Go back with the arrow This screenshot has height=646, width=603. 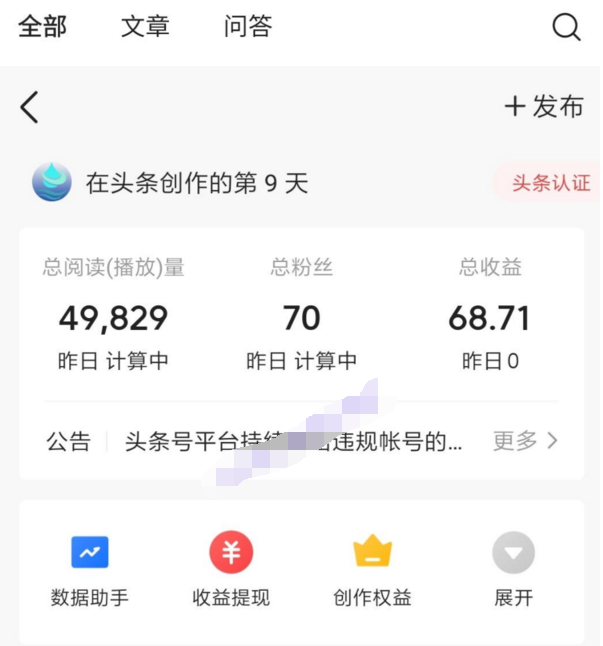coord(30,107)
